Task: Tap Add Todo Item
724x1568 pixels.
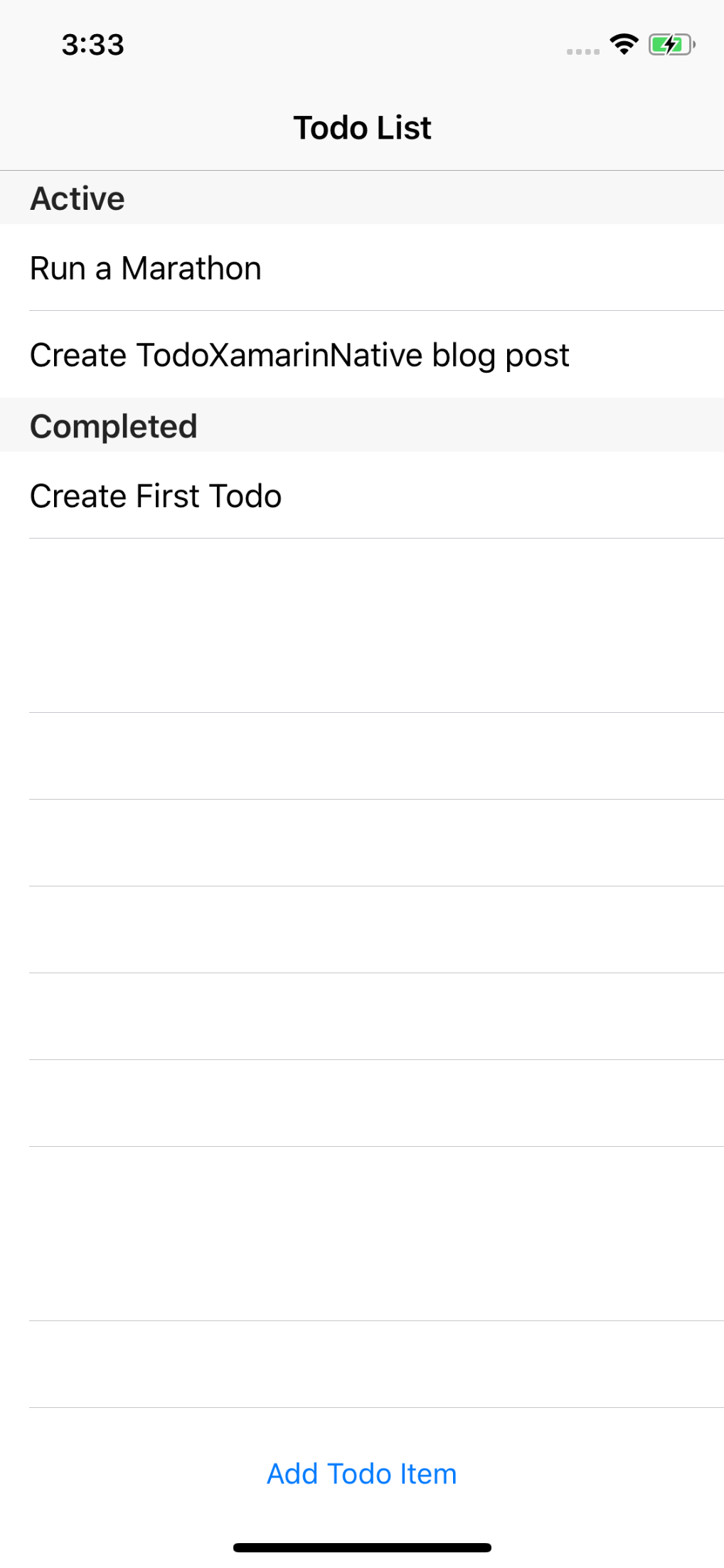Action: [x=362, y=1473]
